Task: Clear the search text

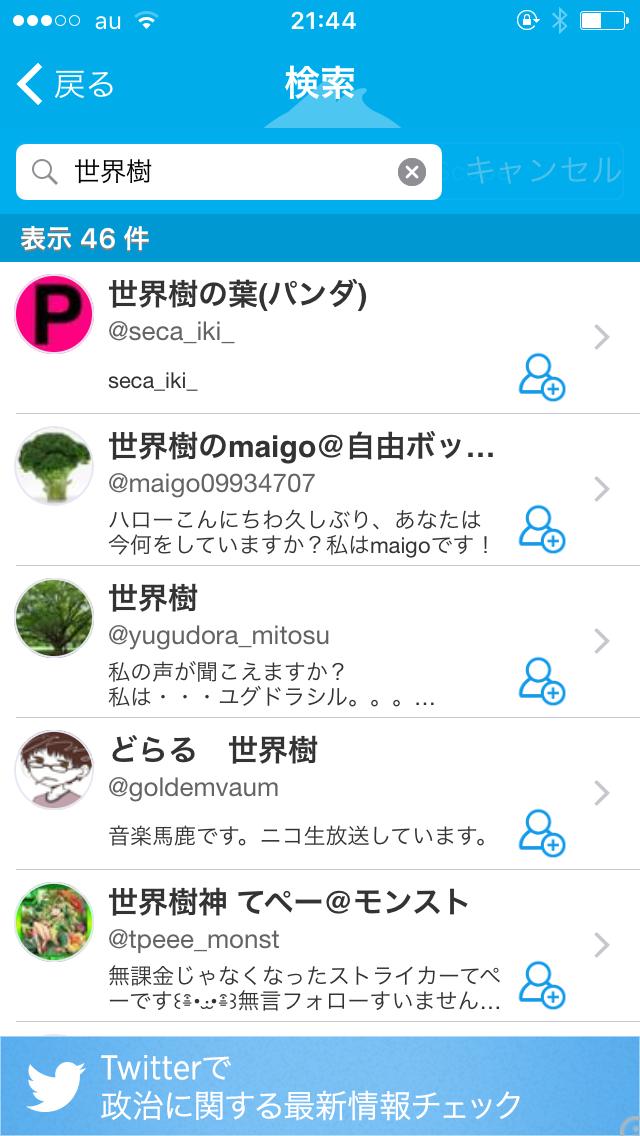Action: 412,172
